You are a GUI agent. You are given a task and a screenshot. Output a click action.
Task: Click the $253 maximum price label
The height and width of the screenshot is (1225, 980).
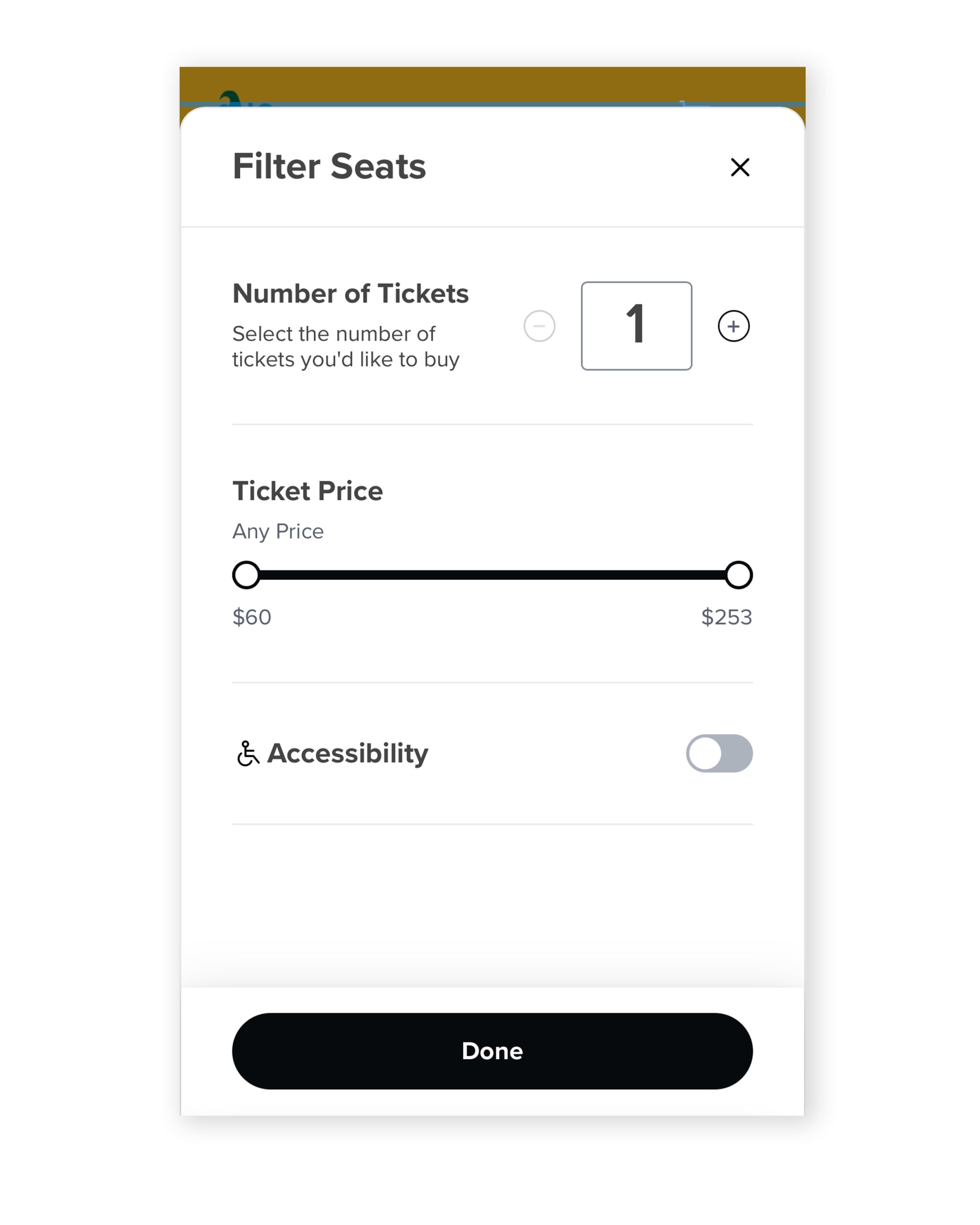(727, 617)
